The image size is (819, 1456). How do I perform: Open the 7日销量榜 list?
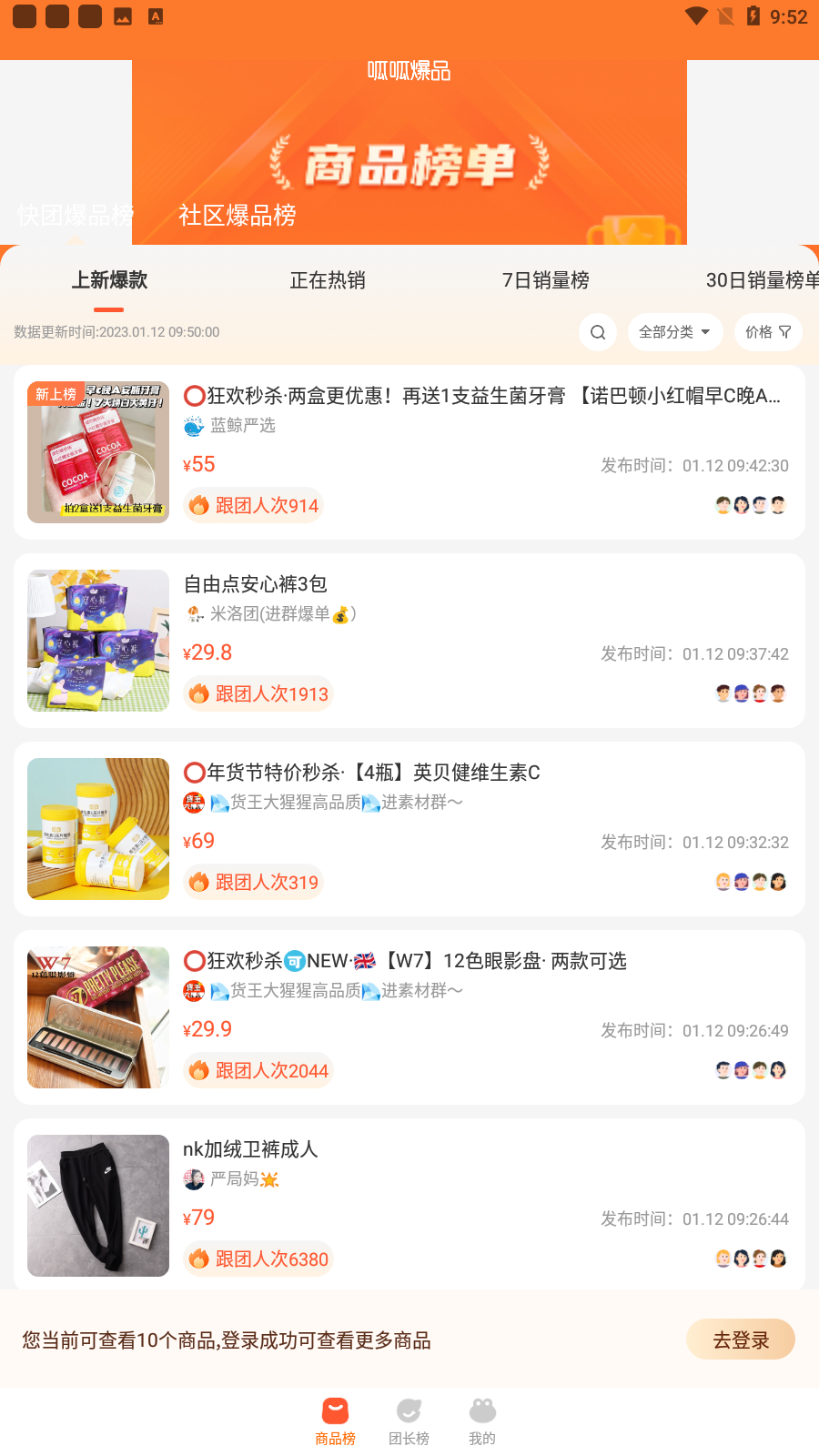click(546, 281)
